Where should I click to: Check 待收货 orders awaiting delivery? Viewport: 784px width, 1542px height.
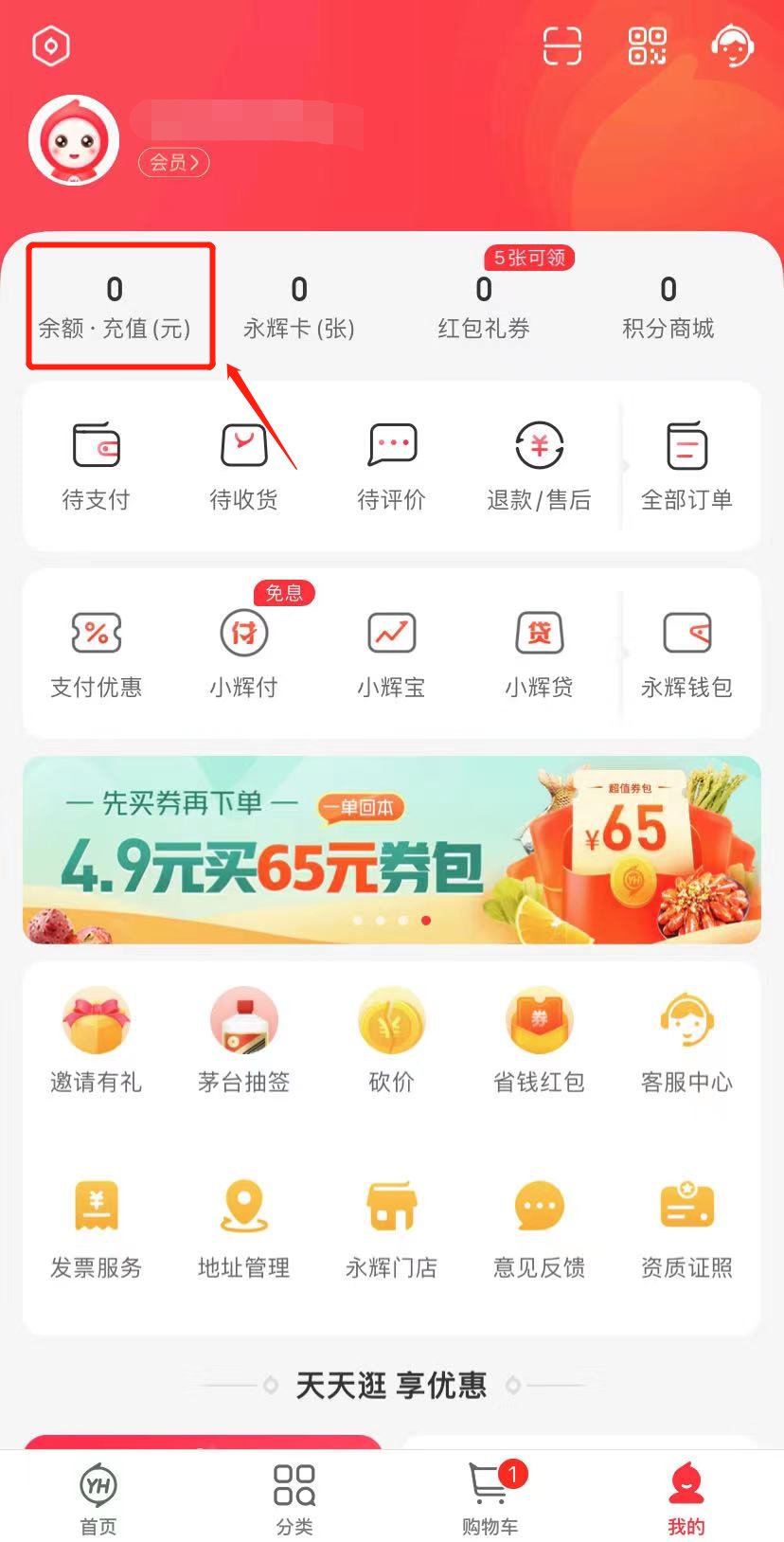pos(243,466)
